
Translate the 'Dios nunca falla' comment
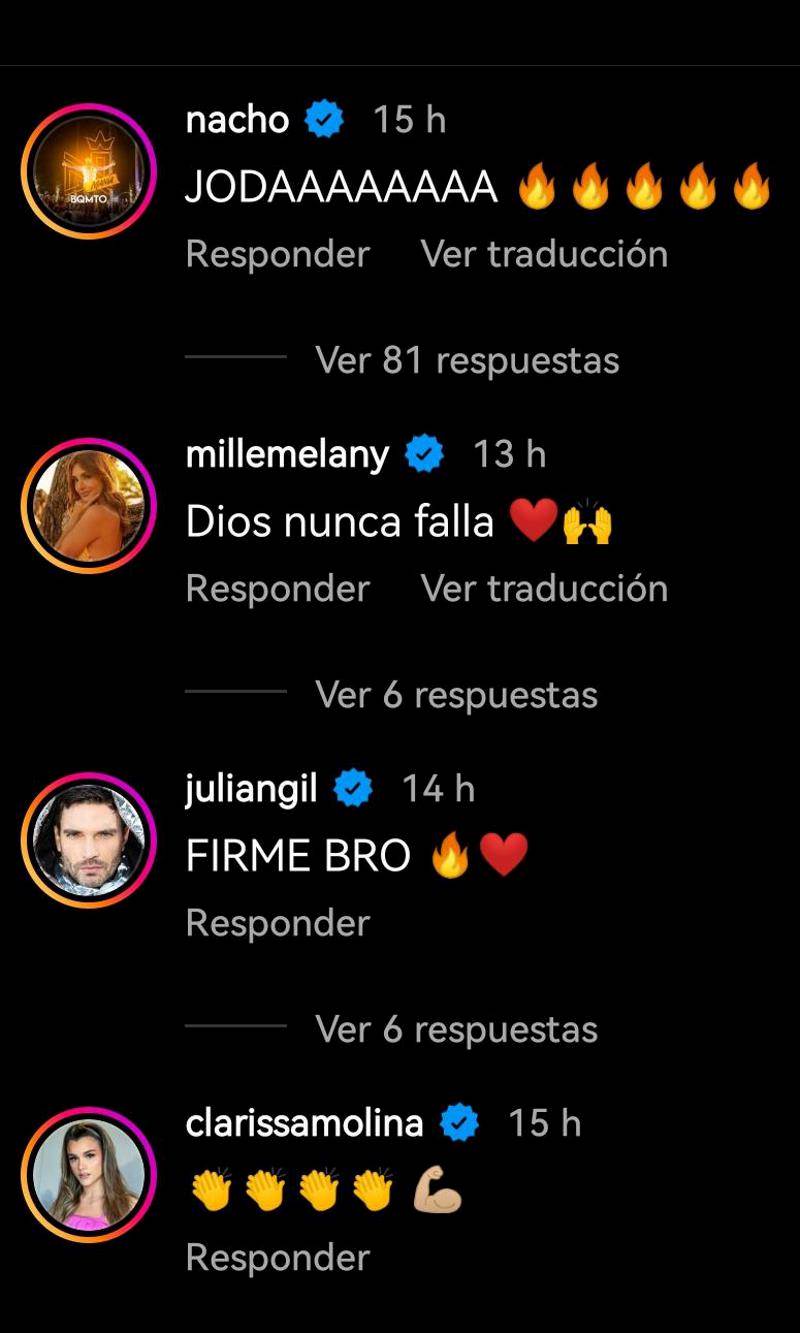[544, 589]
